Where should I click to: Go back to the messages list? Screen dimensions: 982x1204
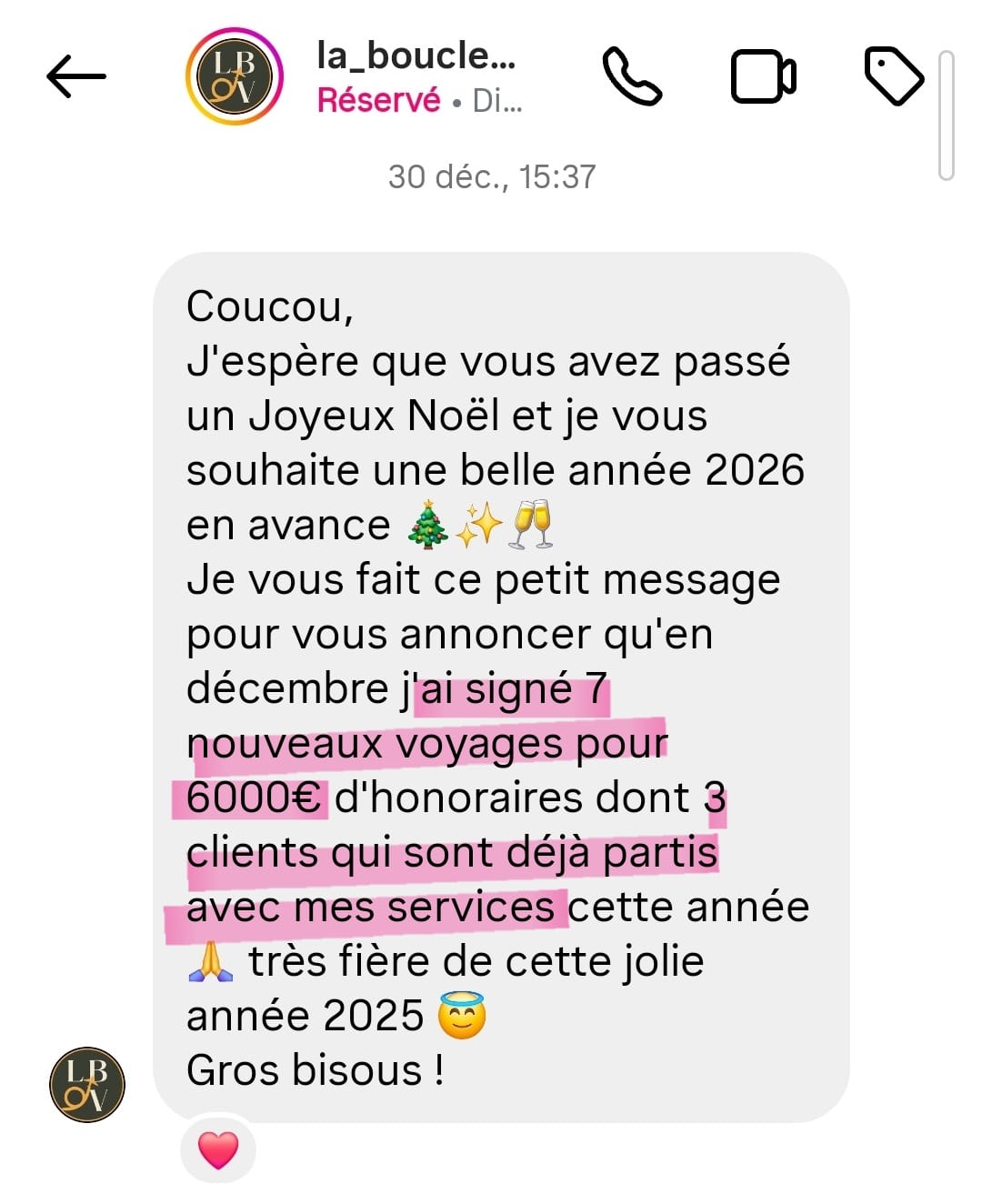pyautogui.click(x=76, y=76)
